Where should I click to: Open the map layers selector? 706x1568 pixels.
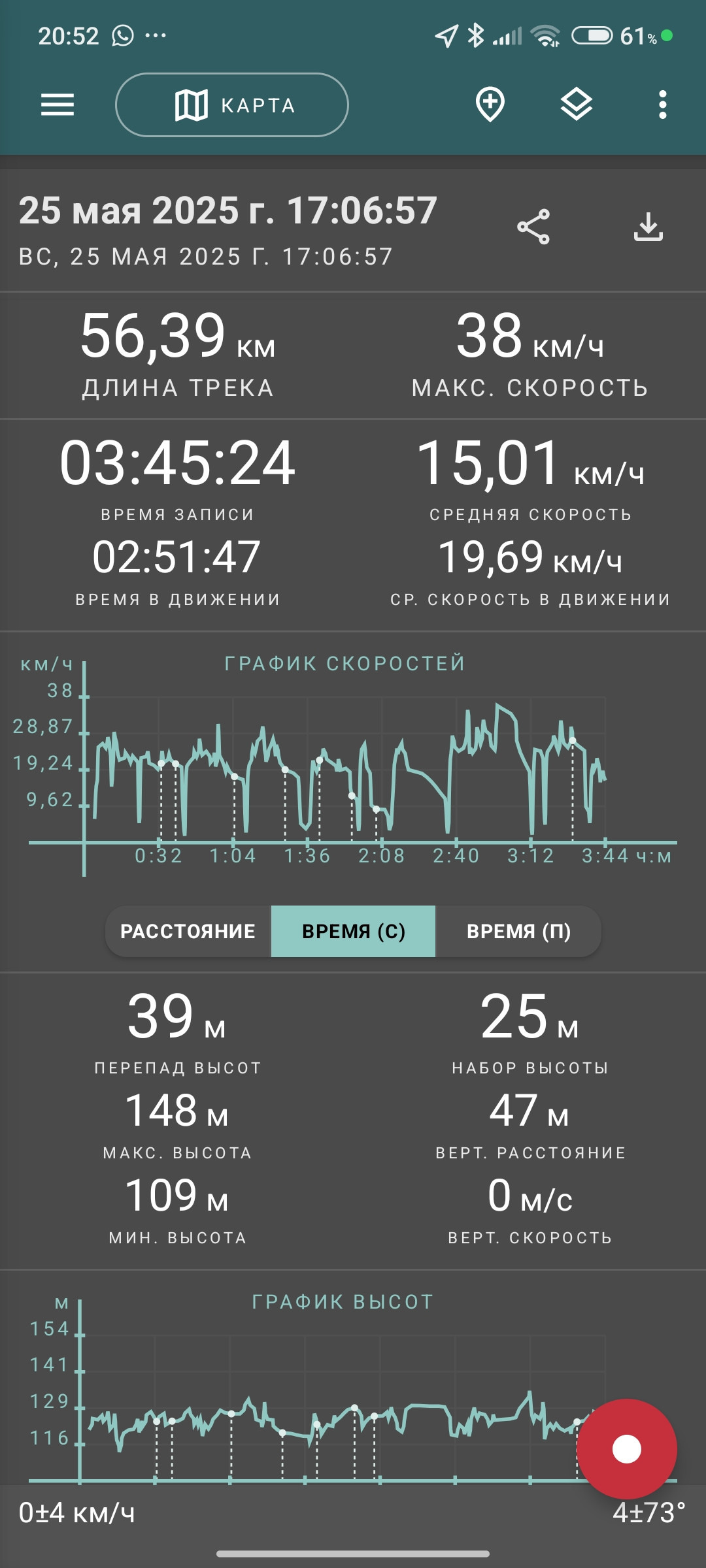[x=577, y=105]
